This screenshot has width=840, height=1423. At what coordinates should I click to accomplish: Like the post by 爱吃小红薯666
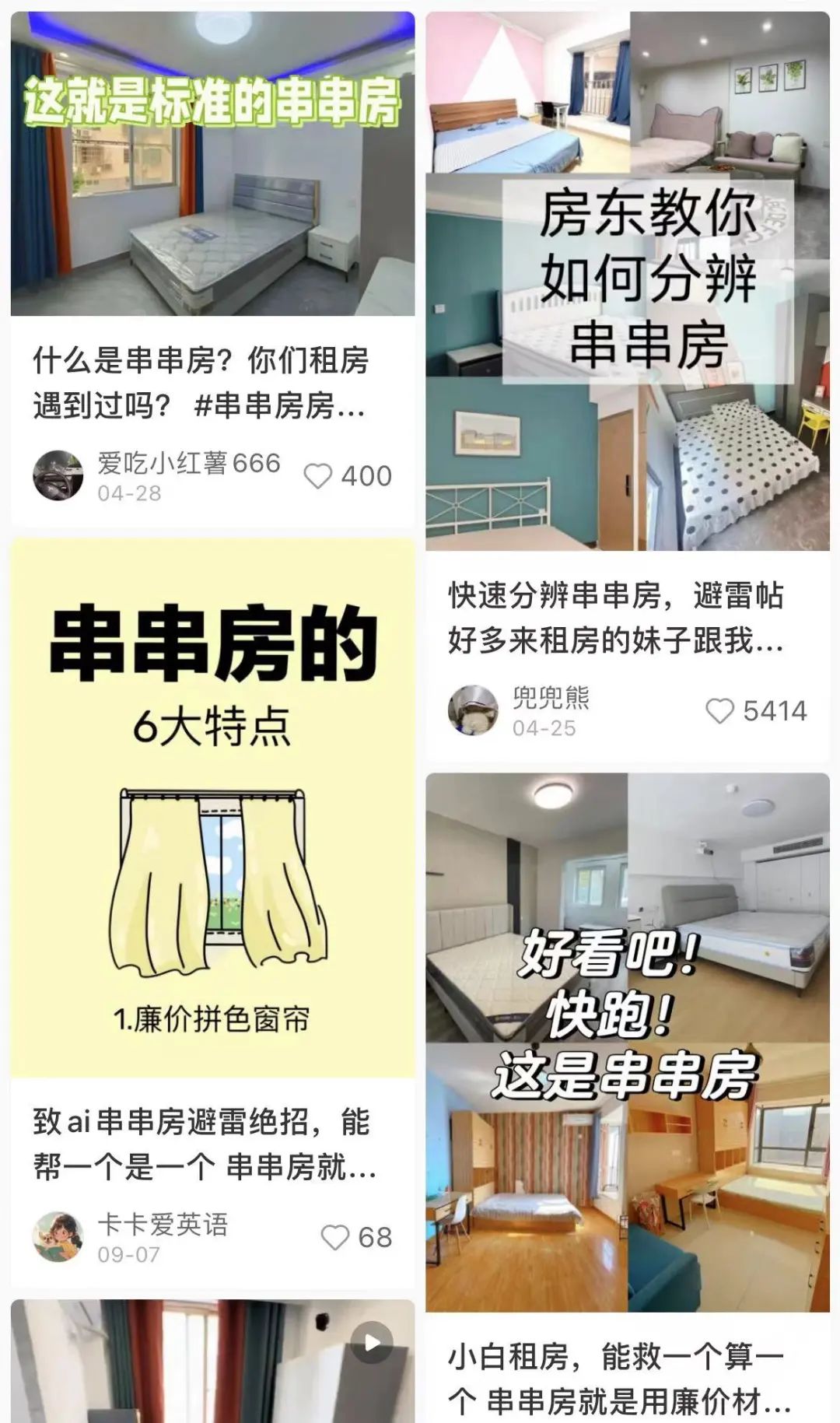coord(317,476)
